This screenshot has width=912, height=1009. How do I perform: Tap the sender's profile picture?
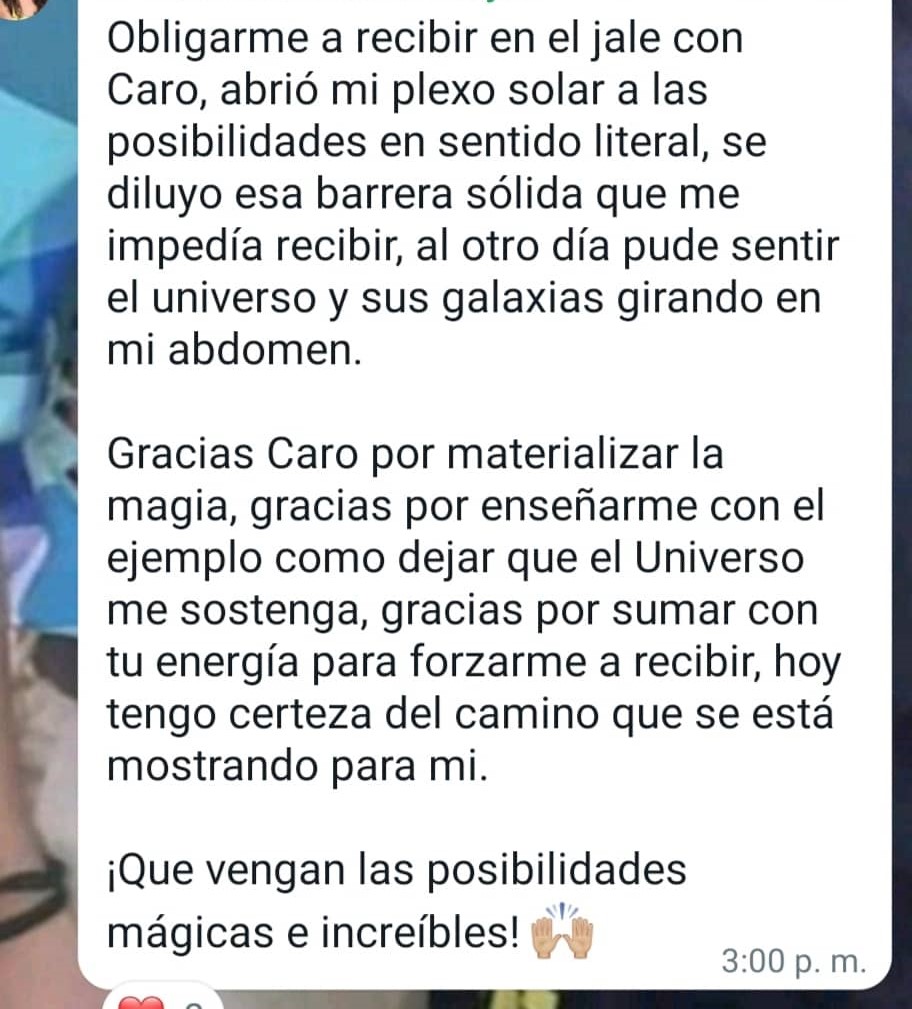pyautogui.click(x=22, y=8)
